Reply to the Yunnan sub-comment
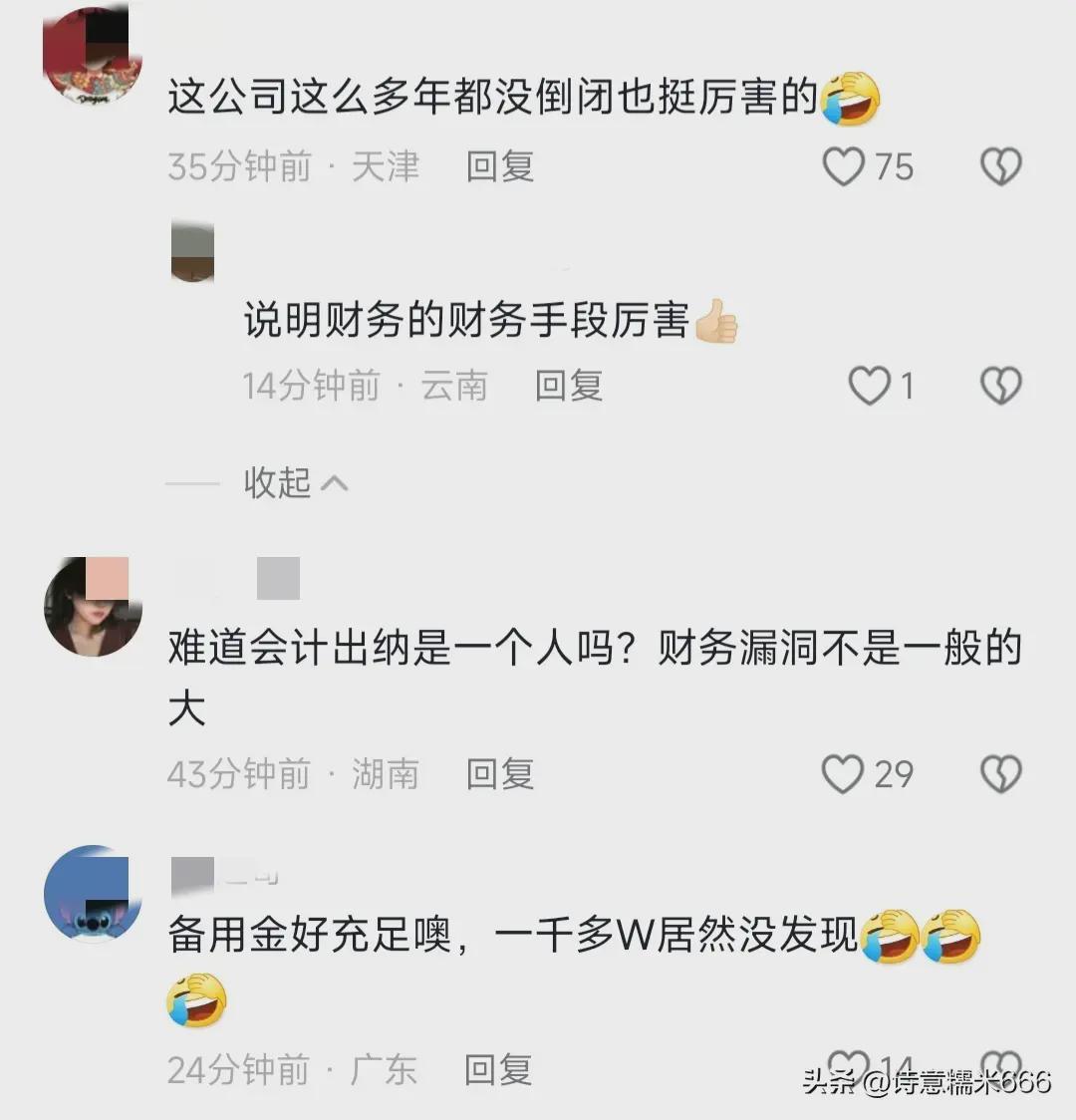 point(569,386)
